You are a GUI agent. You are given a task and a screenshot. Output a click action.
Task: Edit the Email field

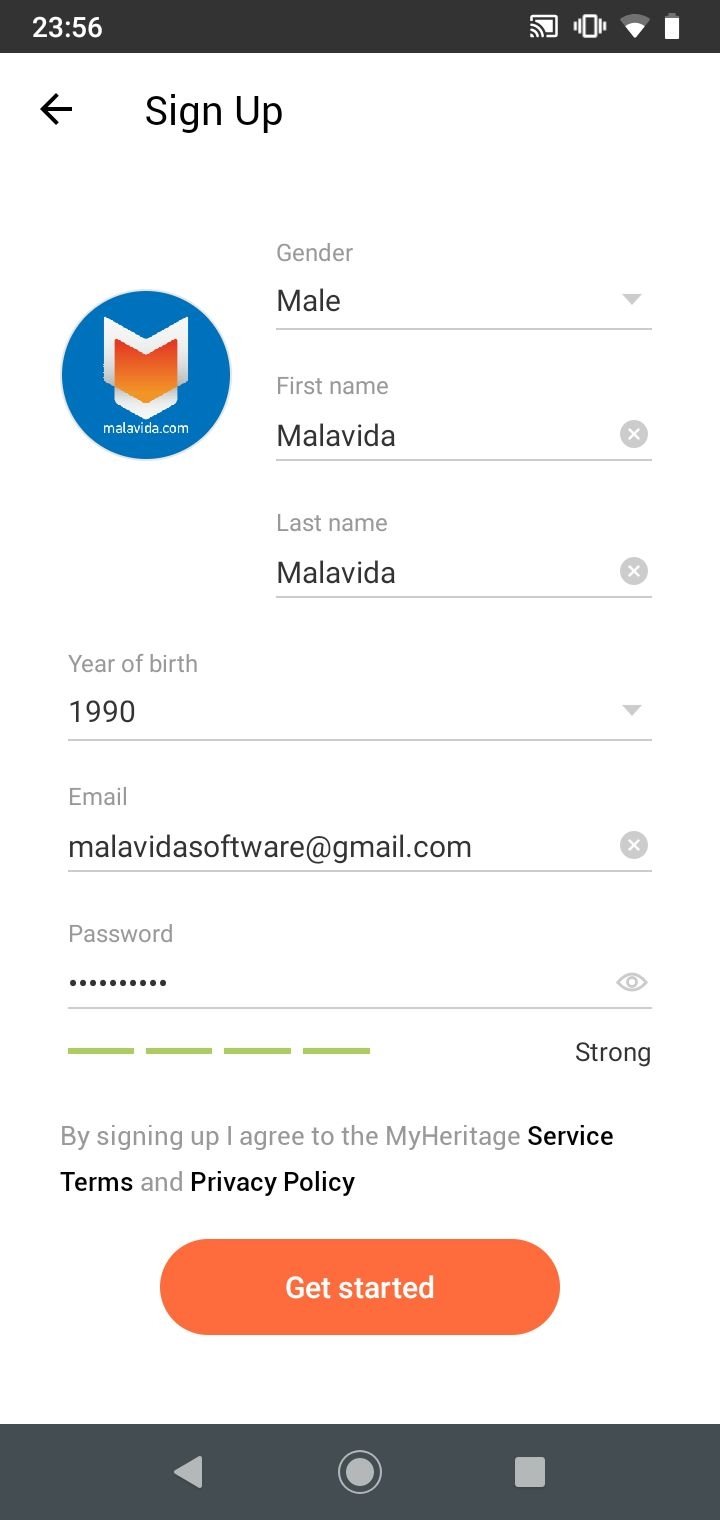click(x=340, y=847)
